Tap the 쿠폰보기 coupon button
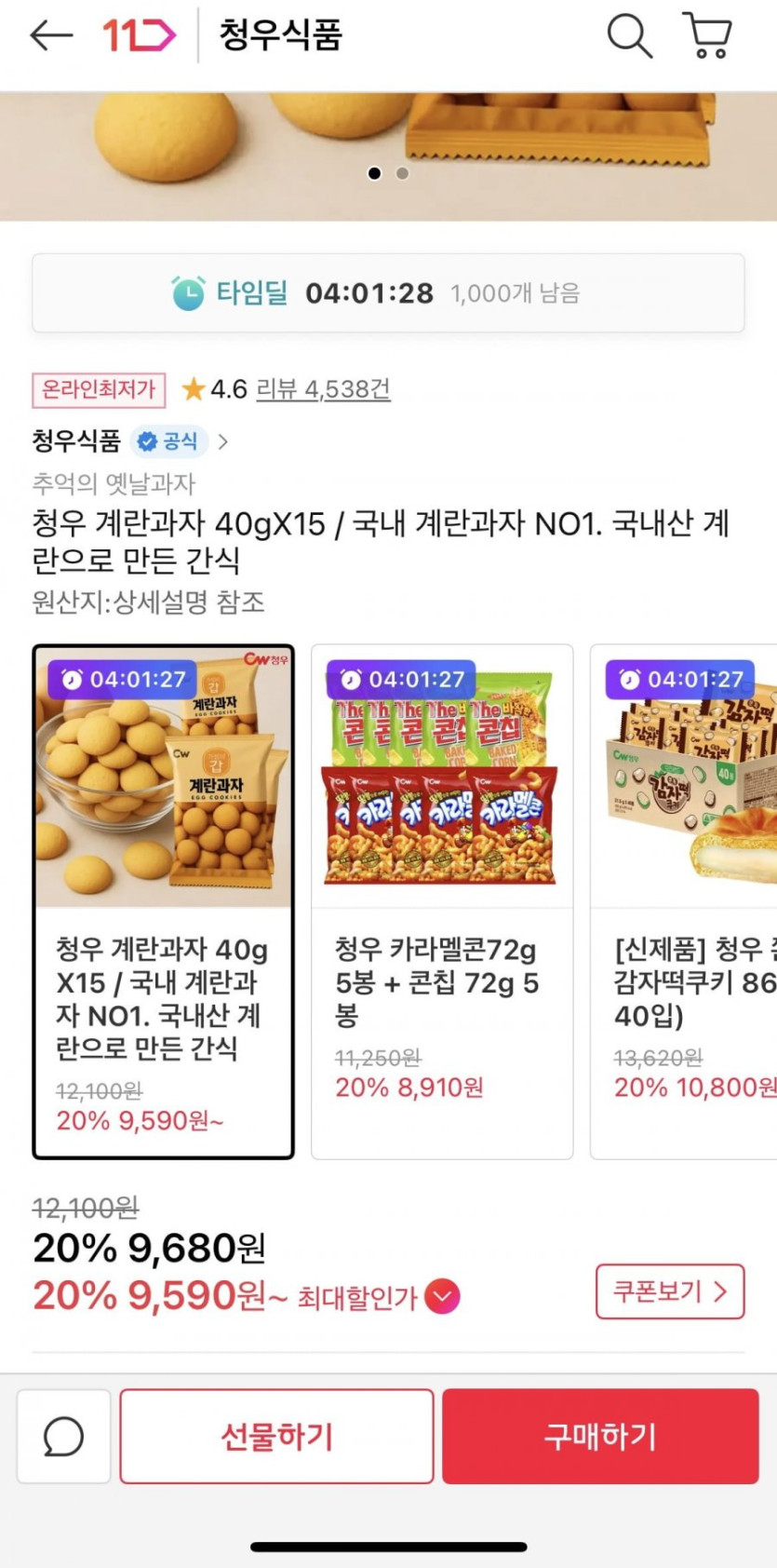Screen dimensions: 777x1568 coord(669,1291)
